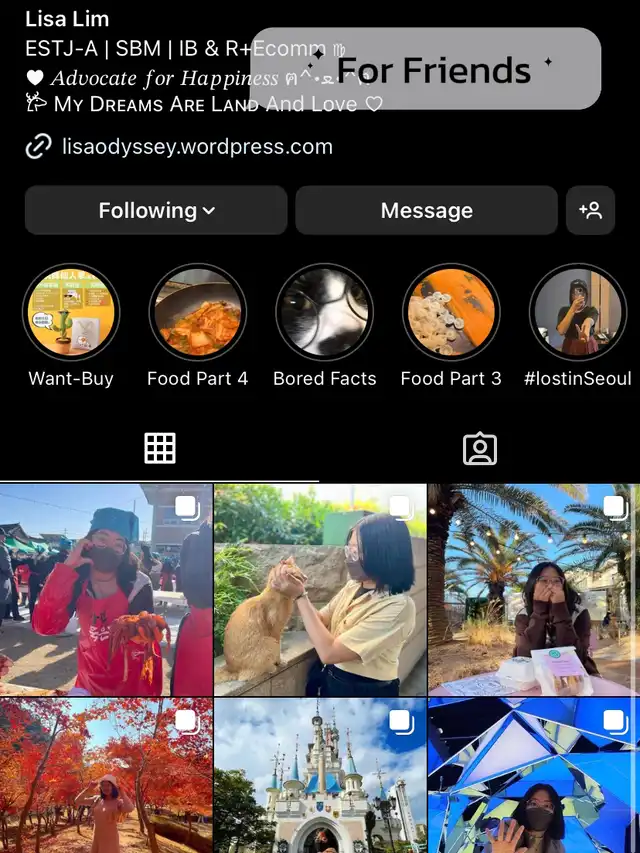Switch to the tagged photos tab
The height and width of the screenshot is (853, 640).
[x=480, y=449]
